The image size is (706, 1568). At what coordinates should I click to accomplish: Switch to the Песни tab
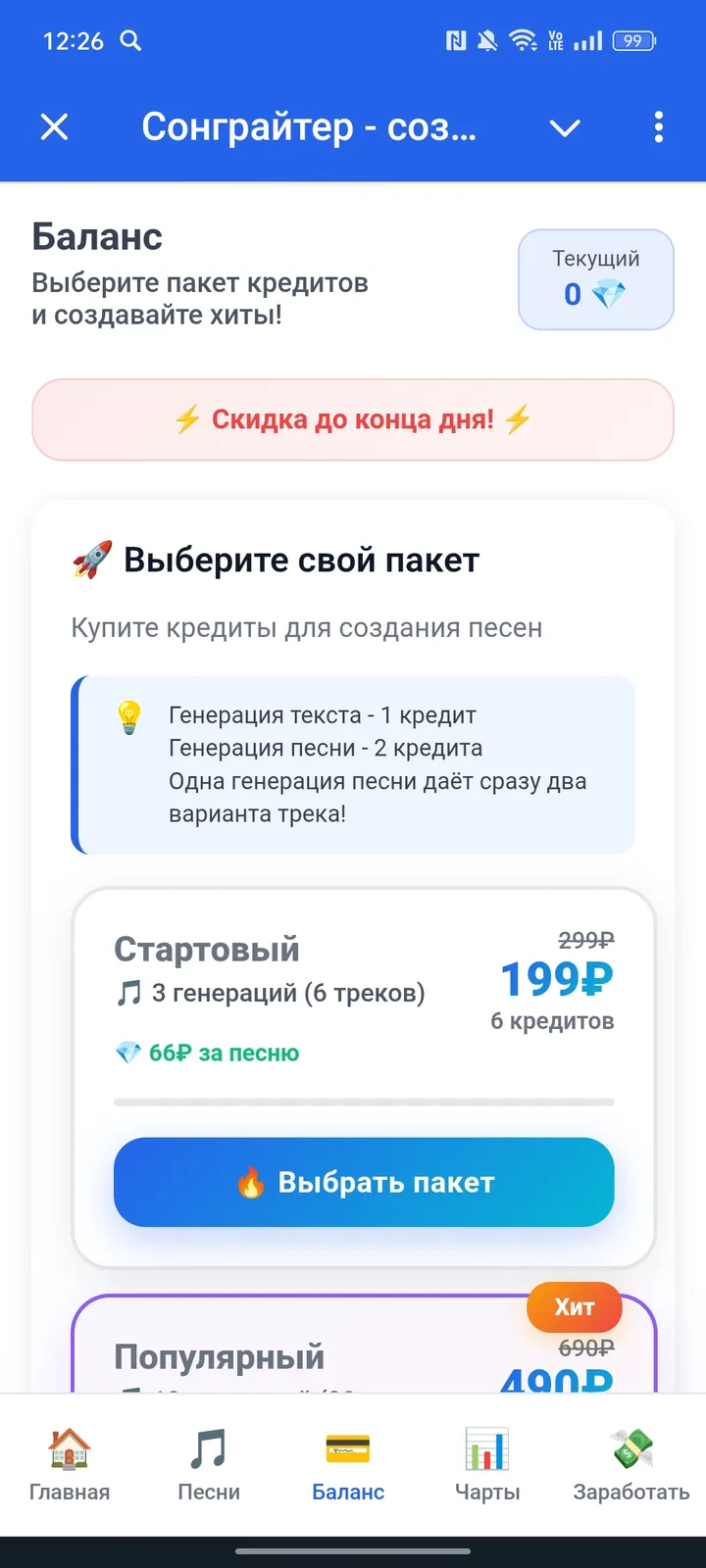(x=209, y=1464)
